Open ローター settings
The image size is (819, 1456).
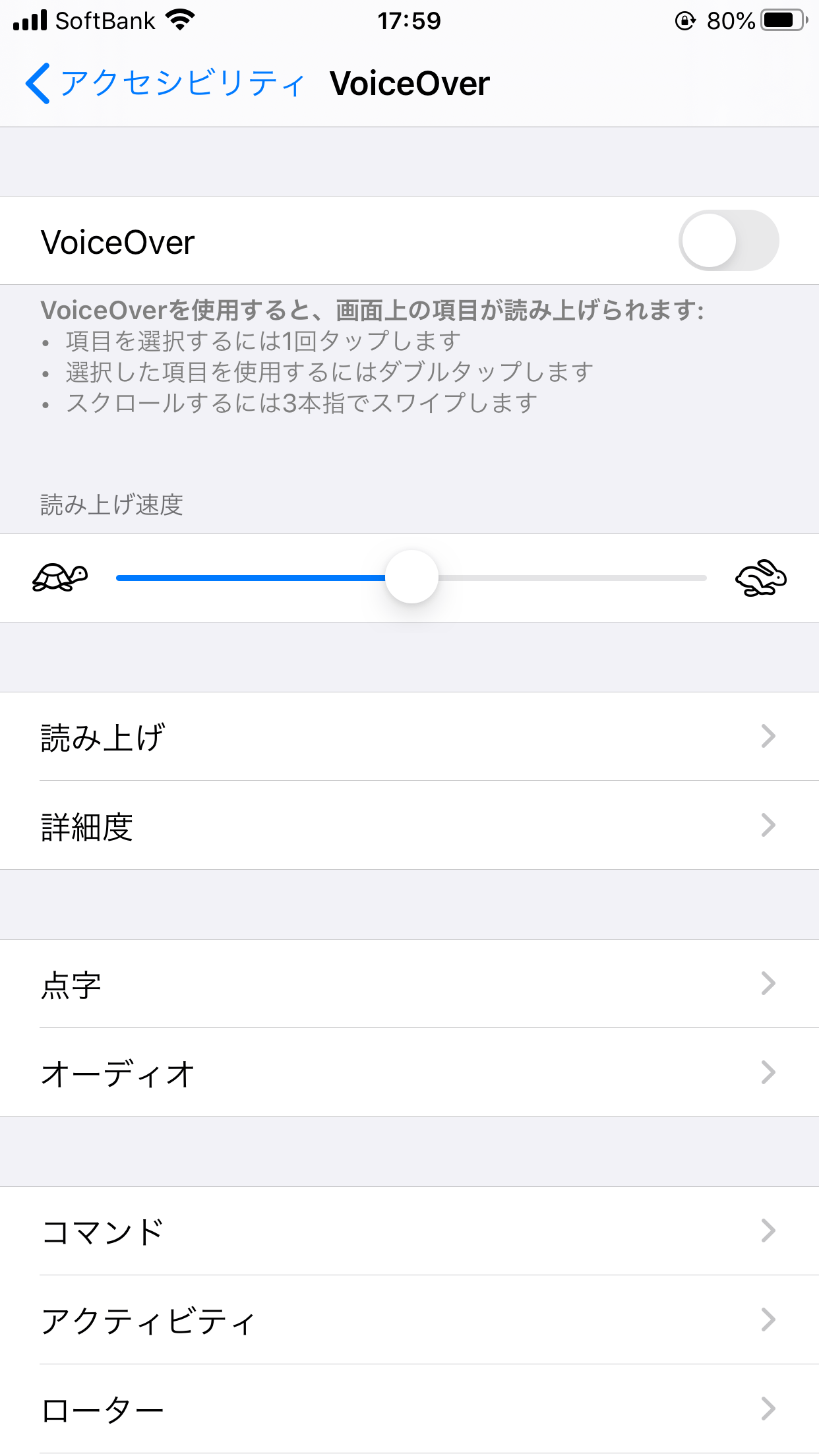coord(409,1409)
